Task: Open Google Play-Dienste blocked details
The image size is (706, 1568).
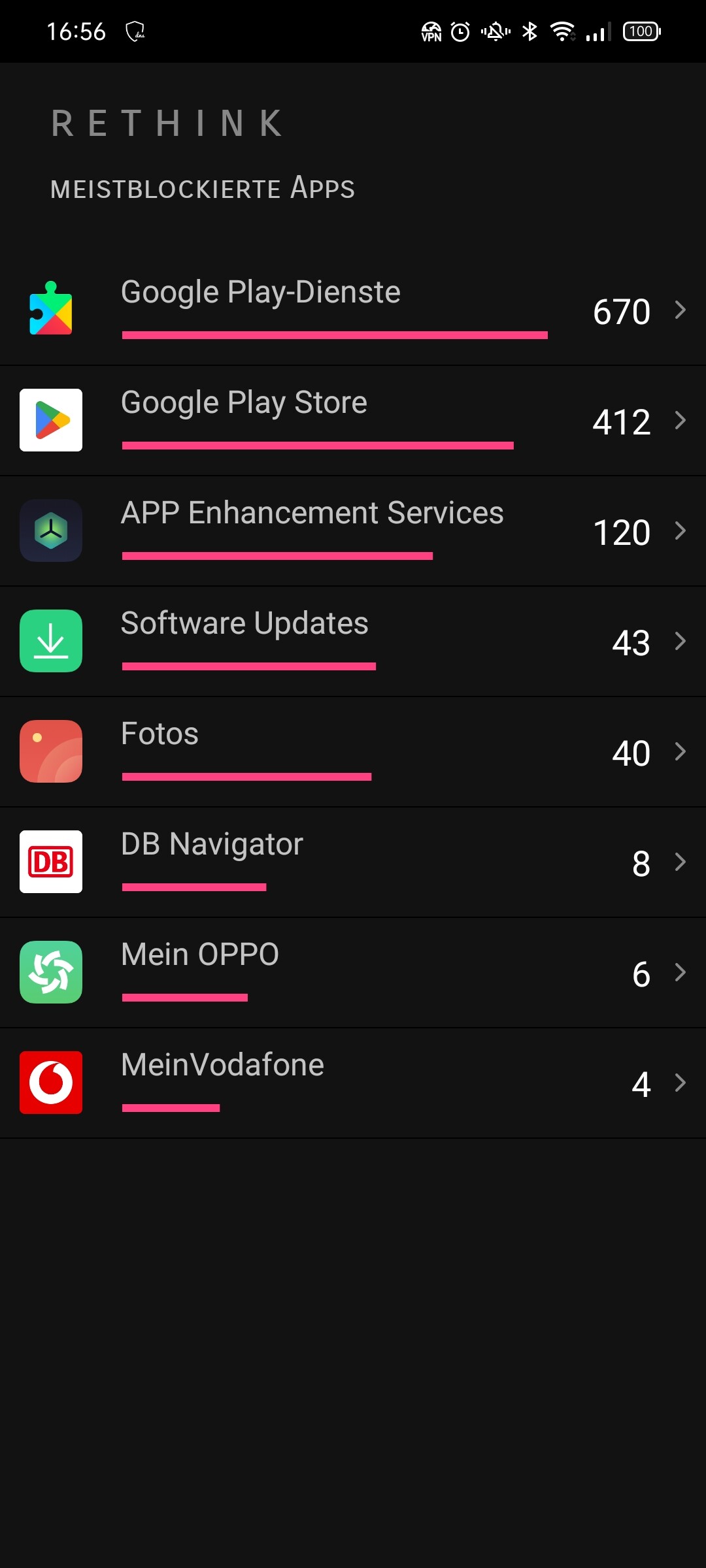Action: click(x=353, y=310)
